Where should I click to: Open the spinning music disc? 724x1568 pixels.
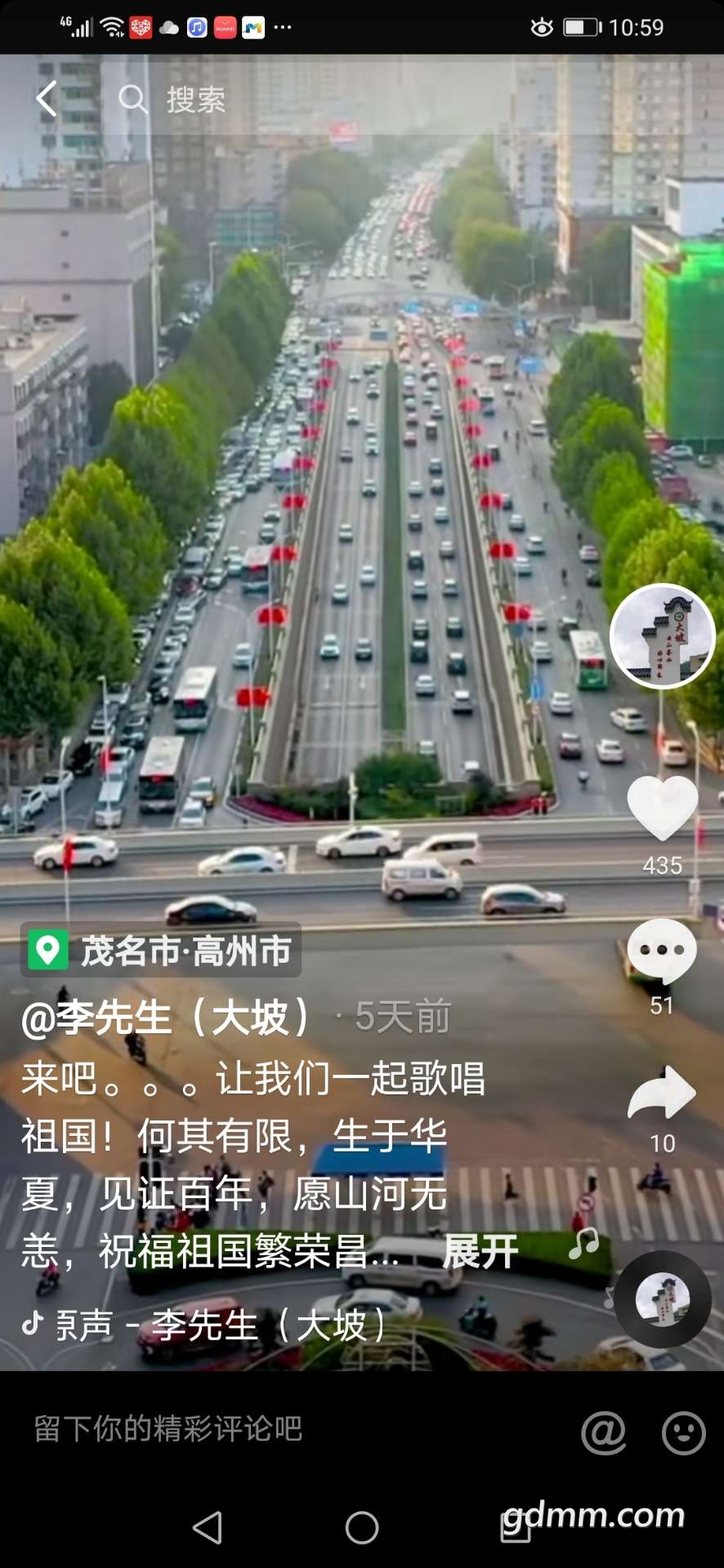(x=663, y=1298)
